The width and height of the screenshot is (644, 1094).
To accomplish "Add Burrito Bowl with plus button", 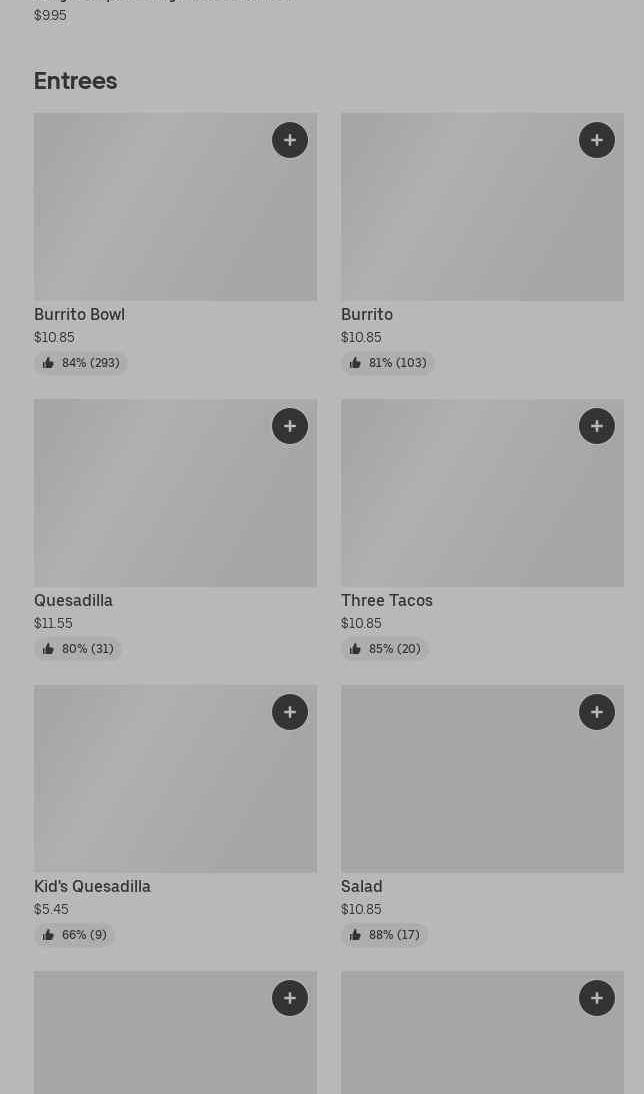I will click(290, 140).
